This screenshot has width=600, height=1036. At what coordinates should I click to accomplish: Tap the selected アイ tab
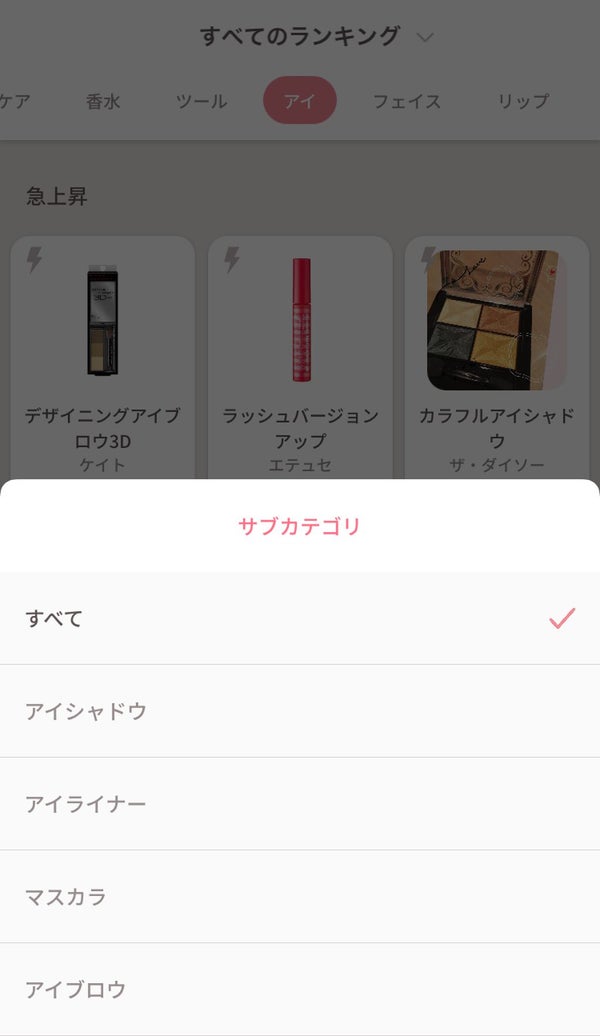click(300, 101)
